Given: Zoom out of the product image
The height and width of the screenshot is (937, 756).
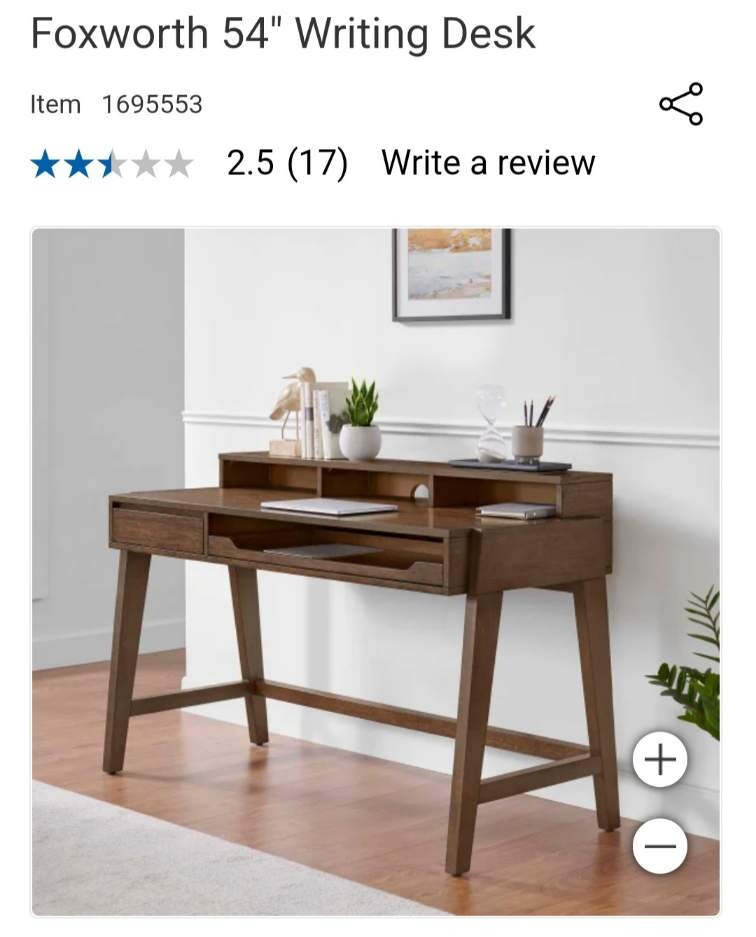Looking at the screenshot, I should (x=660, y=846).
